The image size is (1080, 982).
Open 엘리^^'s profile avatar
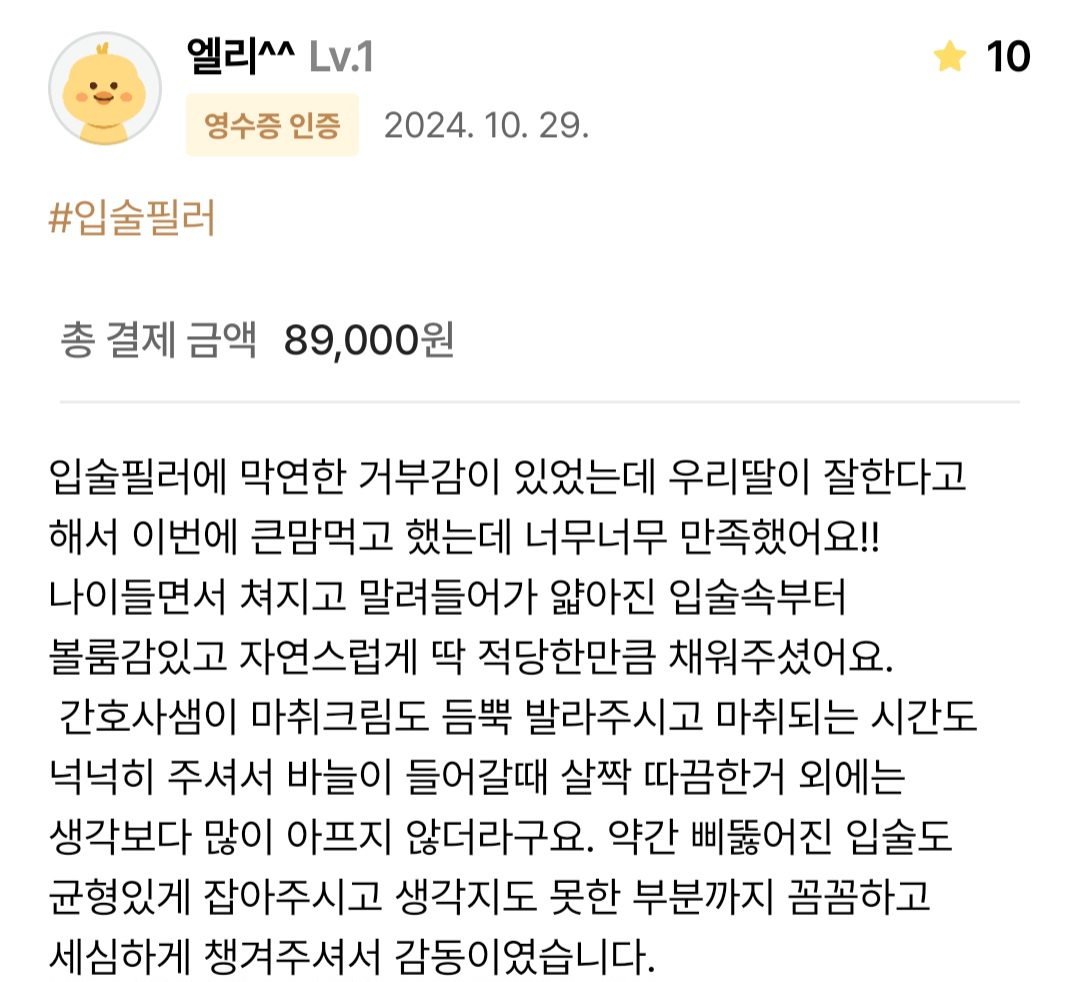[x=104, y=89]
